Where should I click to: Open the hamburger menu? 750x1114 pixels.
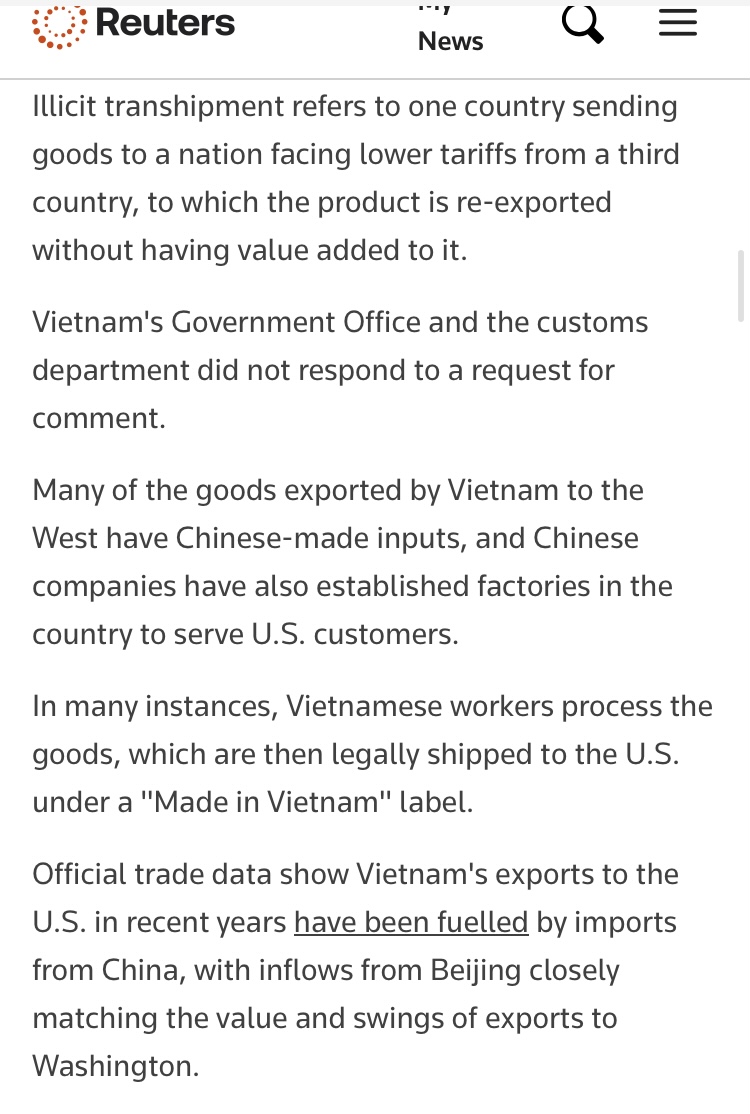(677, 23)
